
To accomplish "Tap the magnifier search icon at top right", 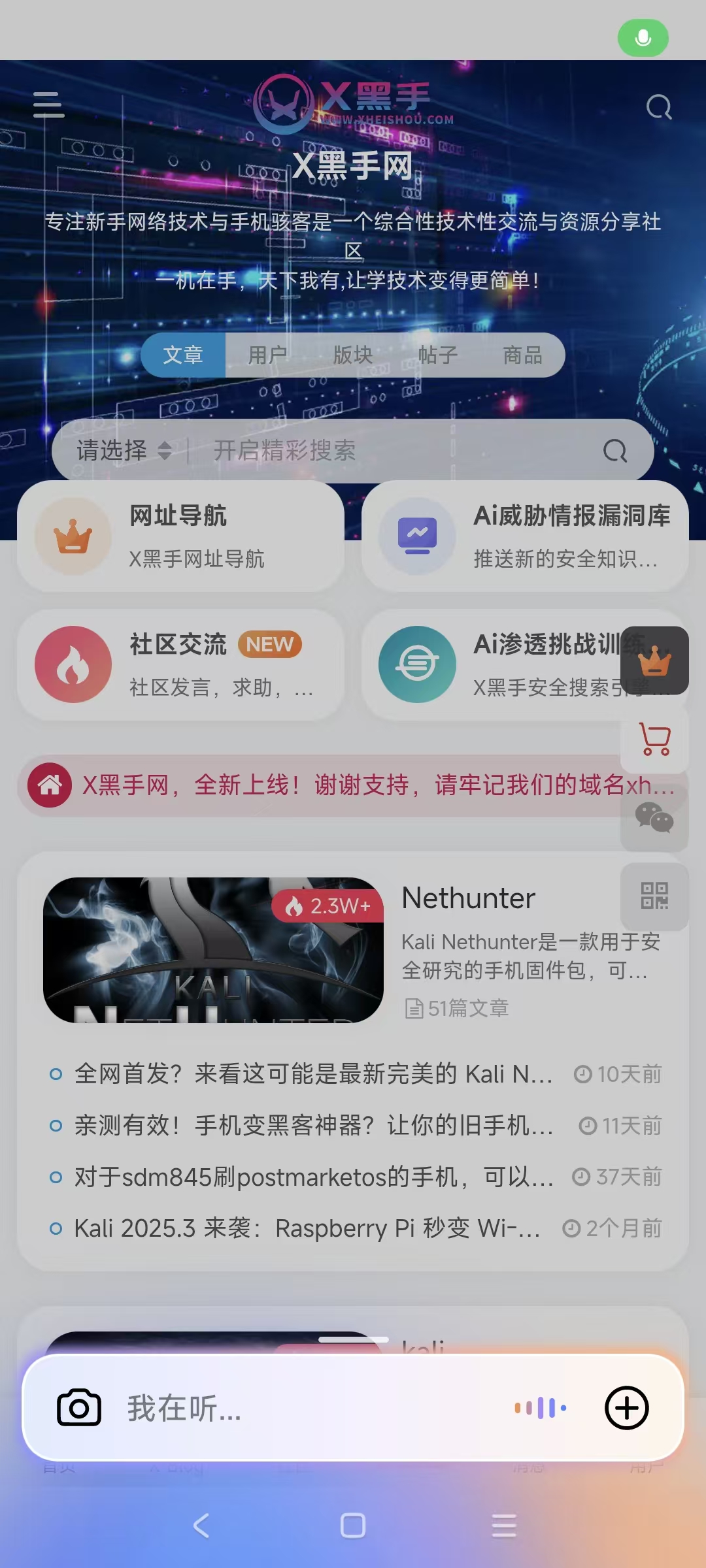I will tap(658, 106).
